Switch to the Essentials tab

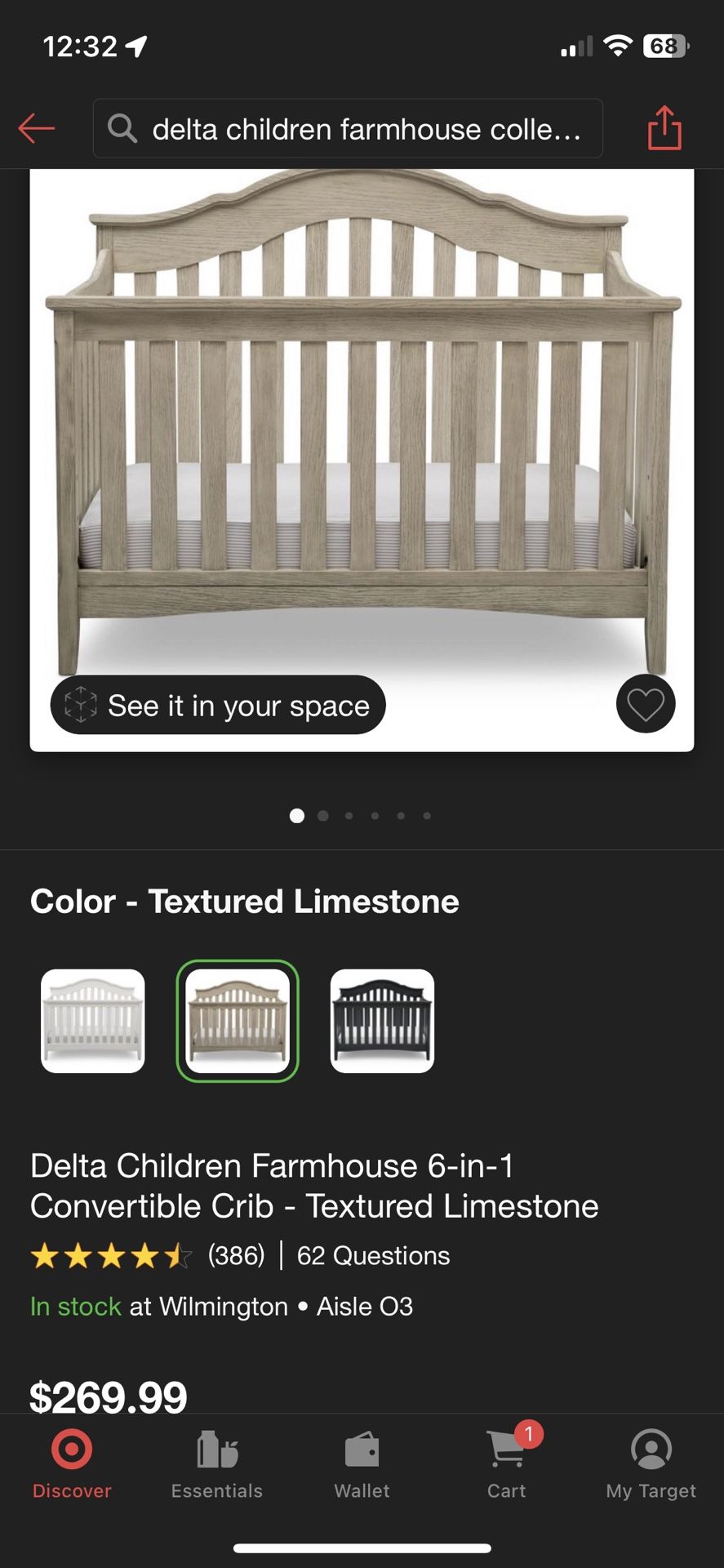click(217, 1465)
